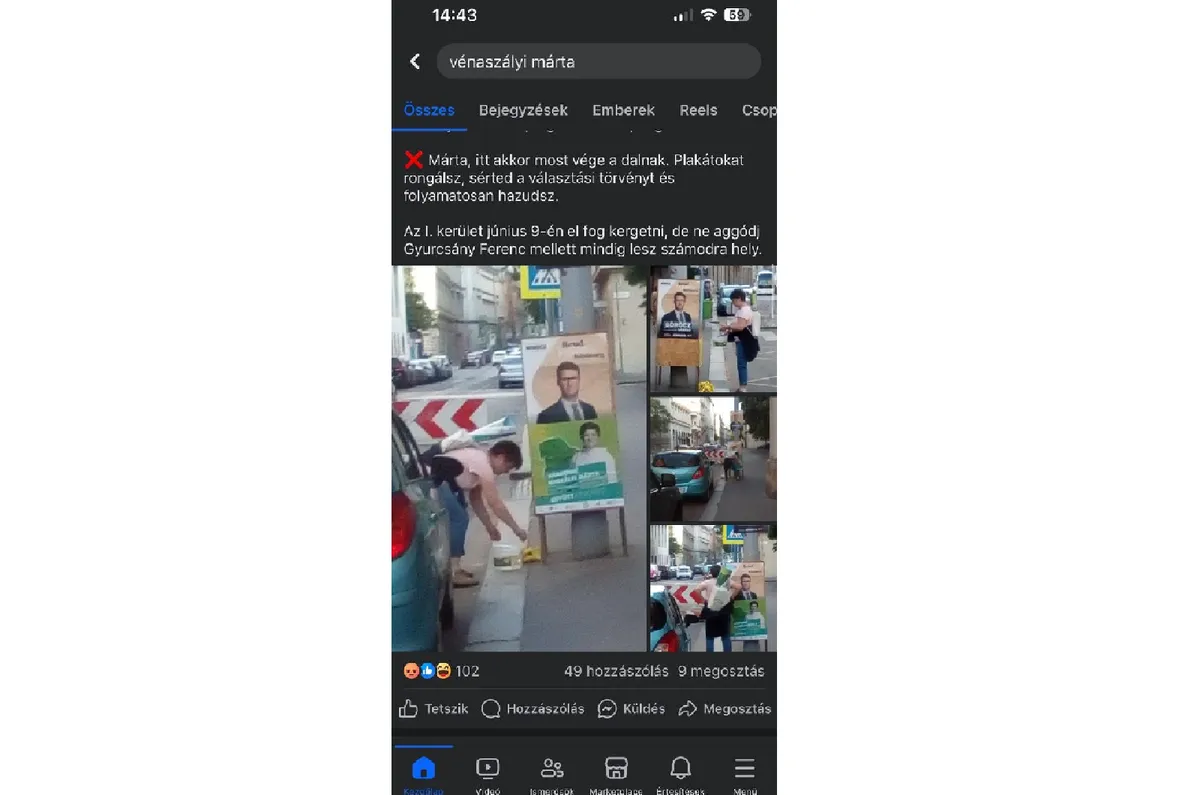Open the large photo of the posters
Viewport: 1200px width, 795px height.
(x=518, y=458)
